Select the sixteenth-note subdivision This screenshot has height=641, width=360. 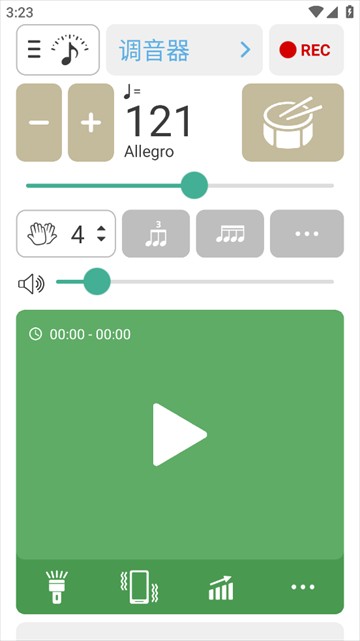coord(230,234)
